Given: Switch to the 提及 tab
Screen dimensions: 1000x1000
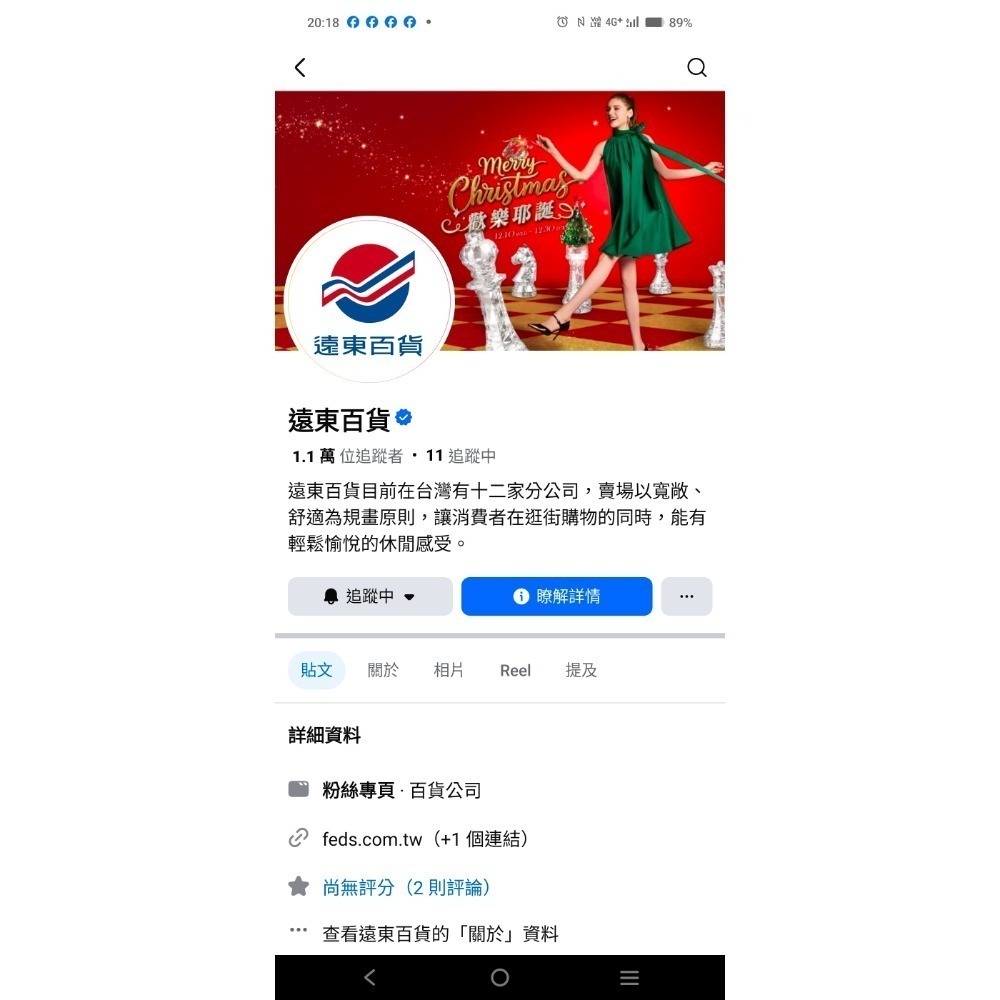Looking at the screenshot, I should point(581,670).
